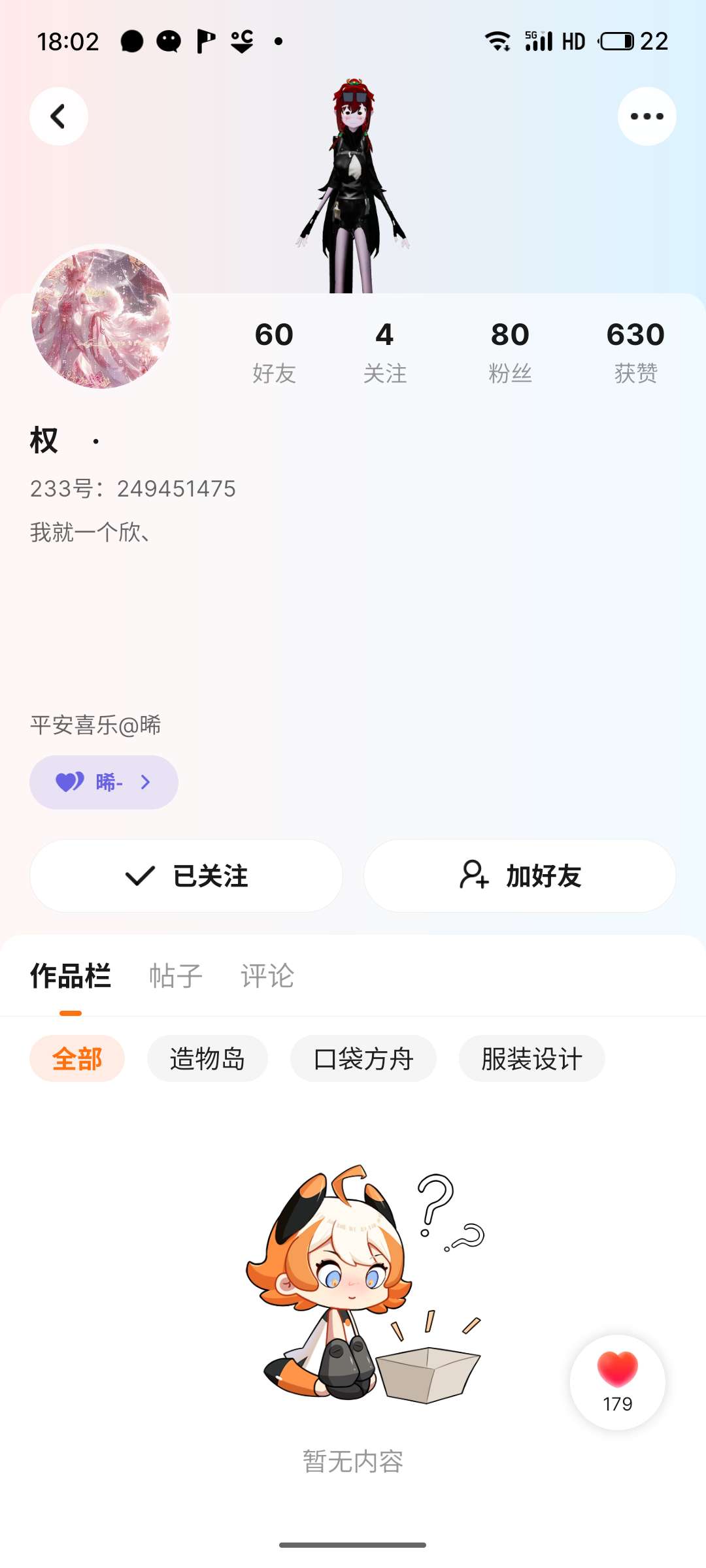Image resolution: width=706 pixels, height=1568 pixels.
Task: Switch to the 帖子 tab
Action: click(176, 976)
